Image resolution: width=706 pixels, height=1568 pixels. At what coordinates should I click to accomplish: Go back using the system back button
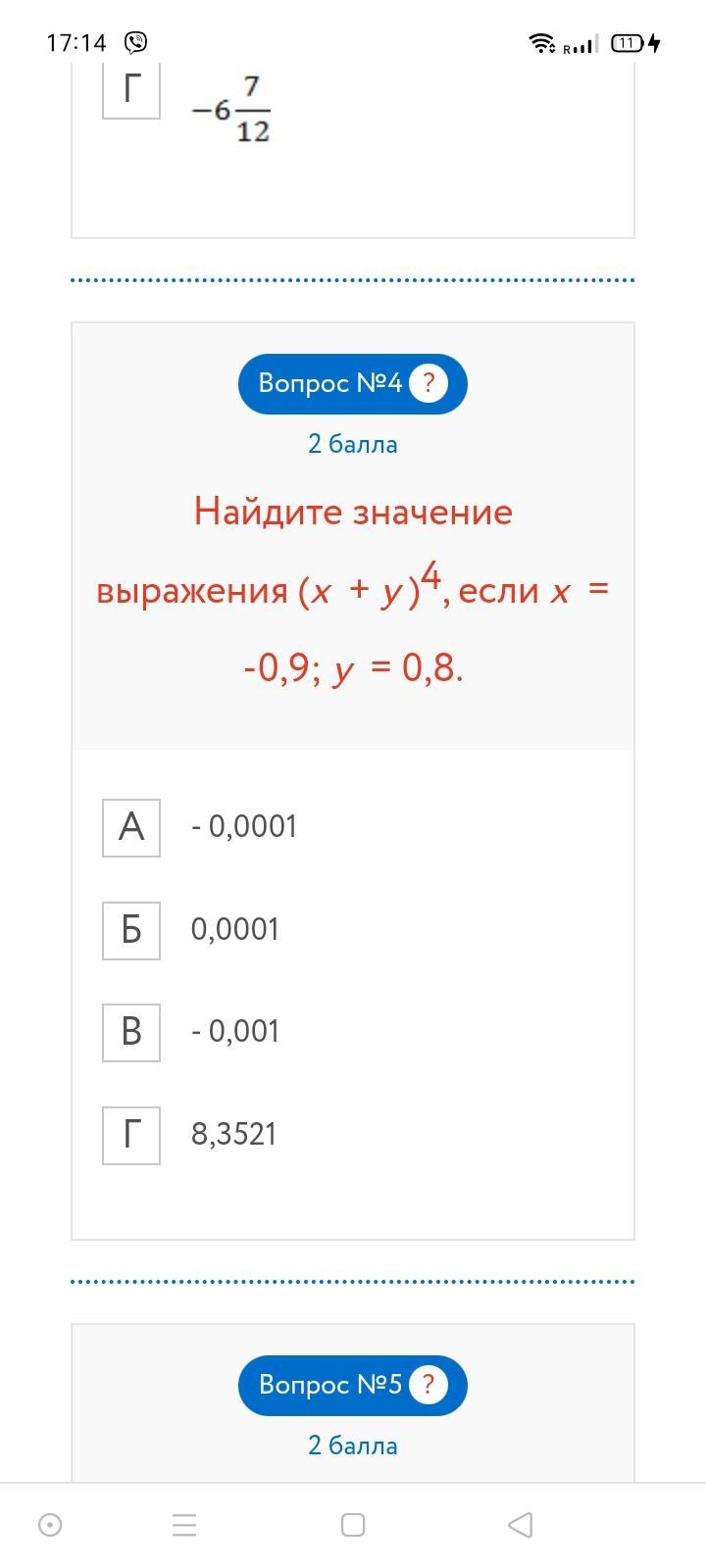(x=521, y=1525)
